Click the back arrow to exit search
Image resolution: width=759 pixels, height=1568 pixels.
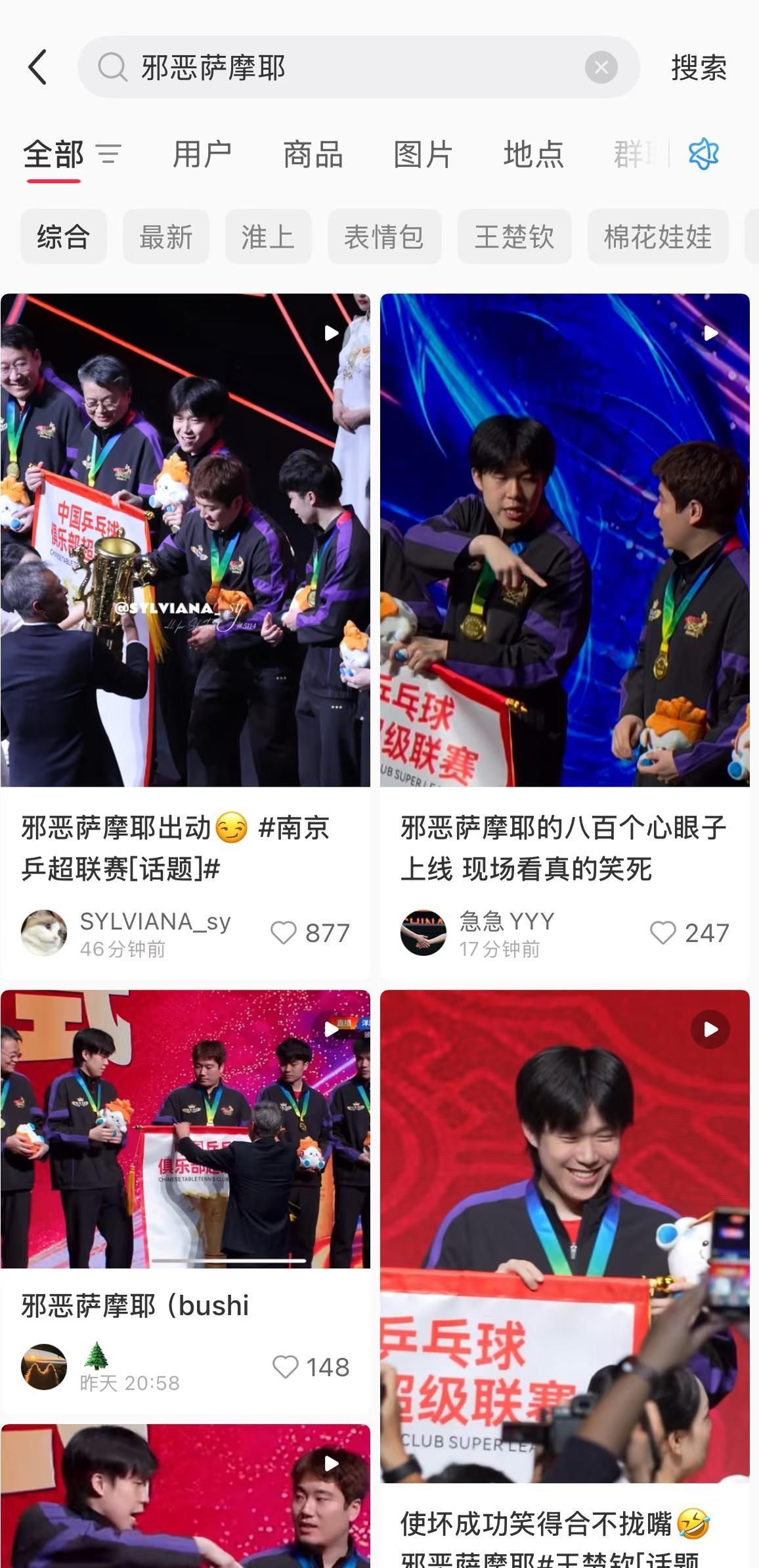37,68
